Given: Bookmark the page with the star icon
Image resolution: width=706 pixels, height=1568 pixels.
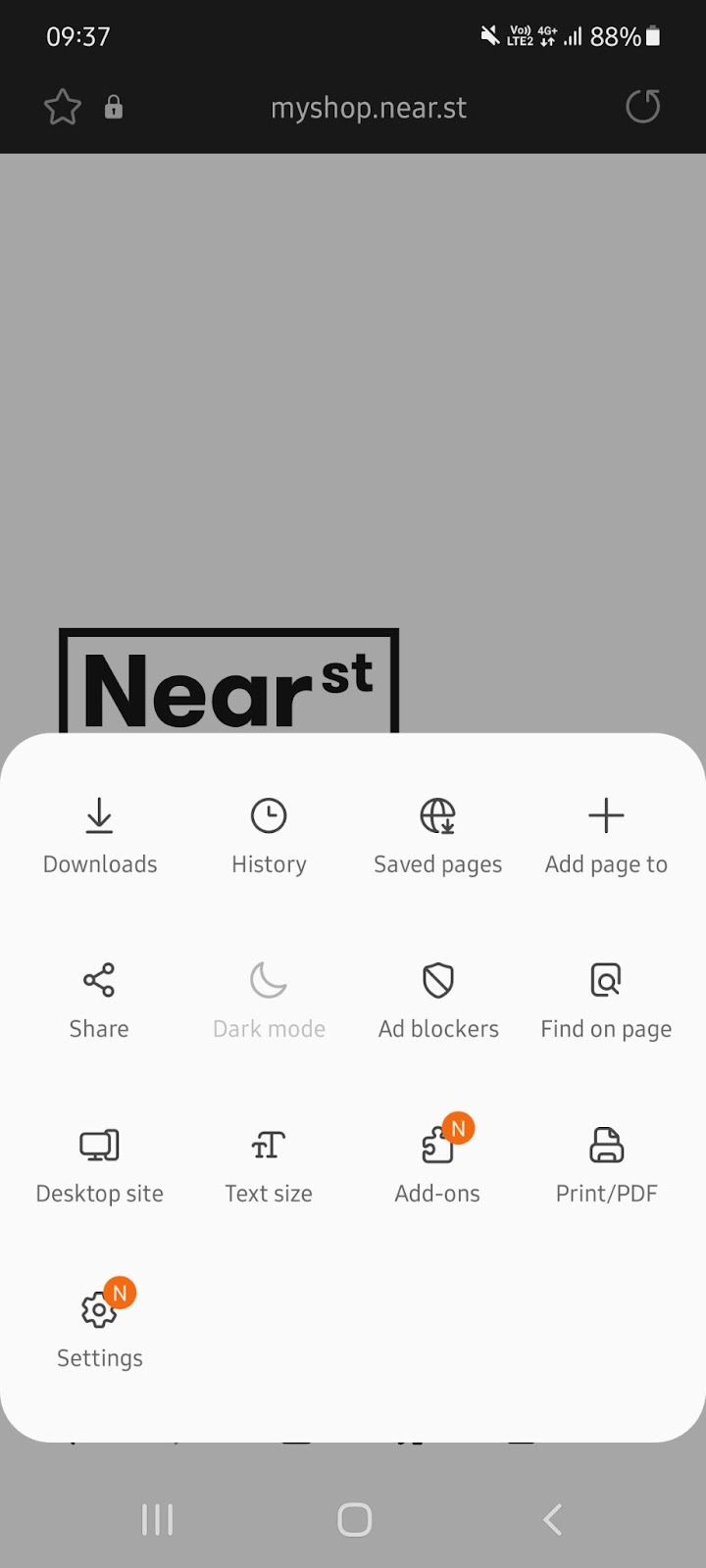Looking at the screenshot, I should tap(63, 107).
